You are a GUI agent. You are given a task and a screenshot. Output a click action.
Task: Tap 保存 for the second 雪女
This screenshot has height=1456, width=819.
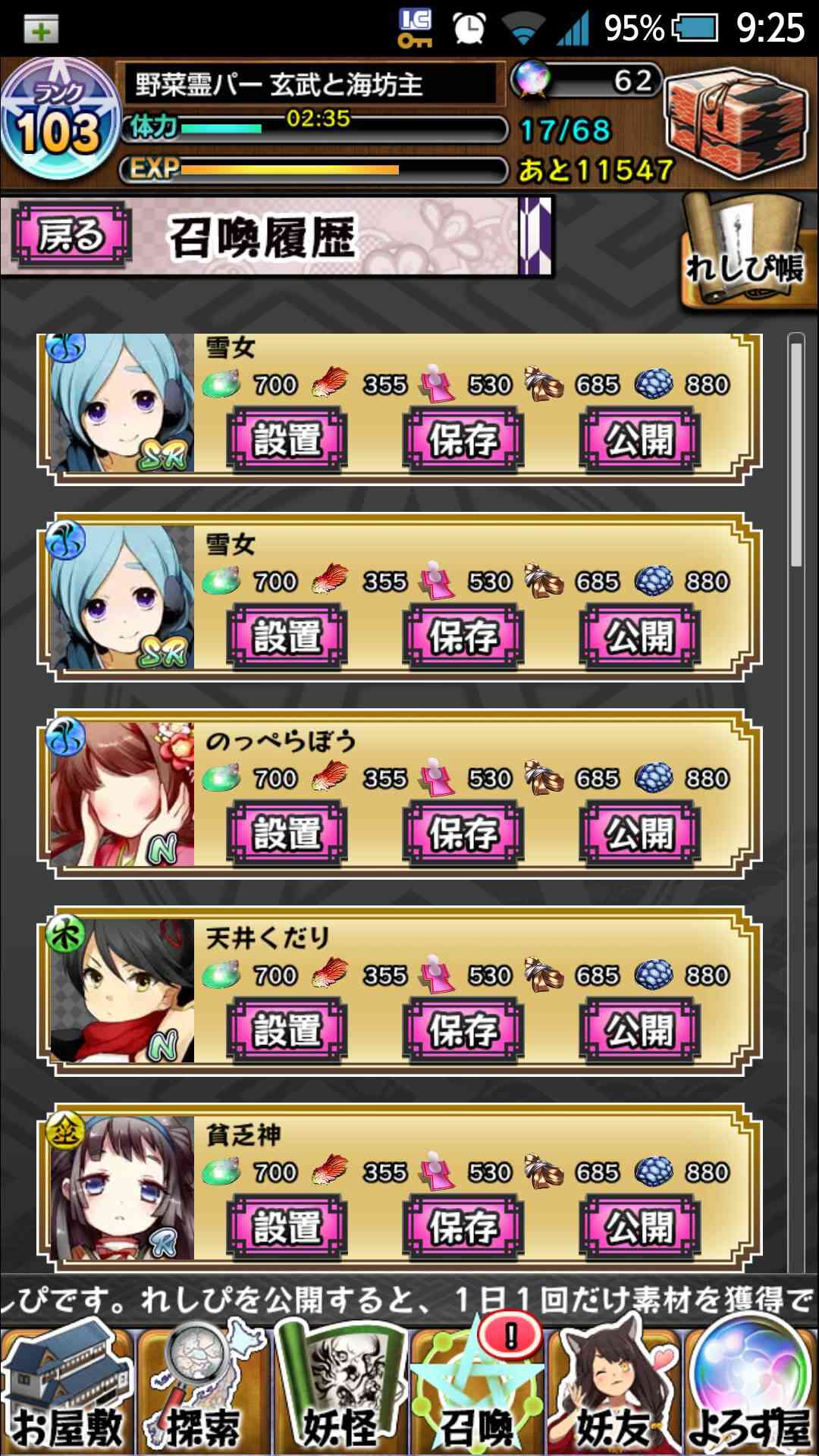click(x=463, y=636)
